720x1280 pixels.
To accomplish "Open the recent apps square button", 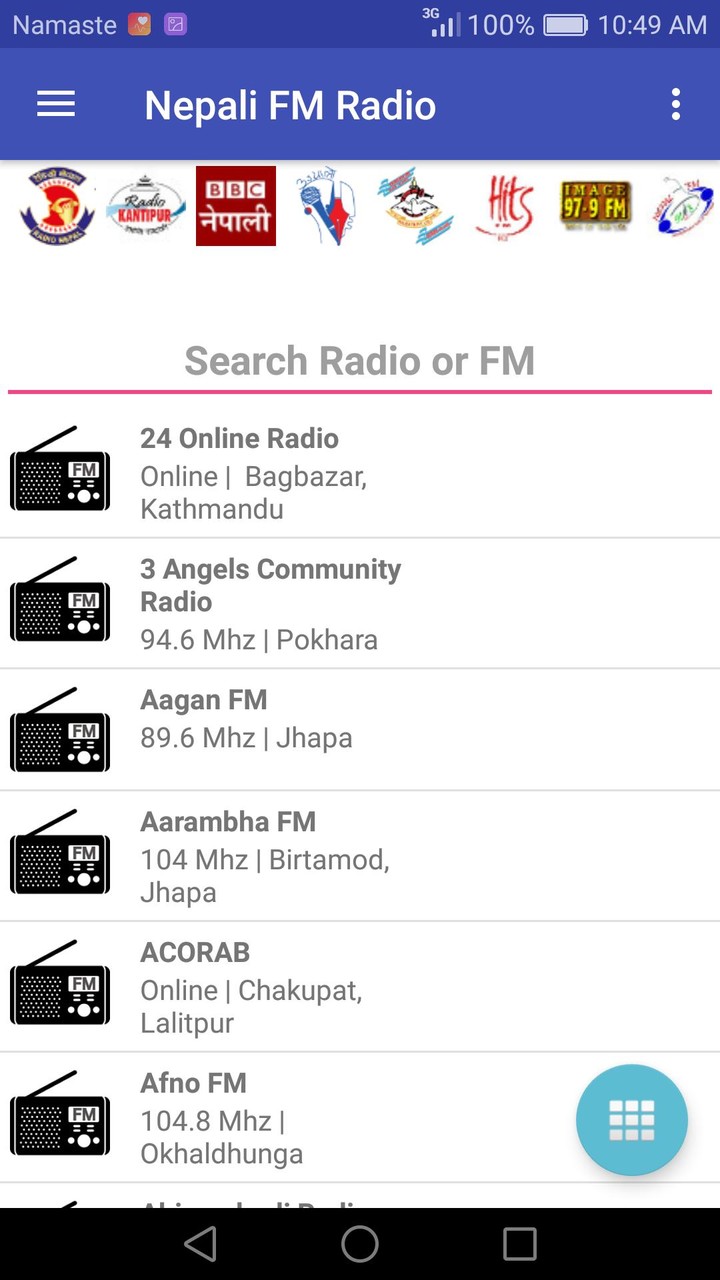I will (519, 1245).
